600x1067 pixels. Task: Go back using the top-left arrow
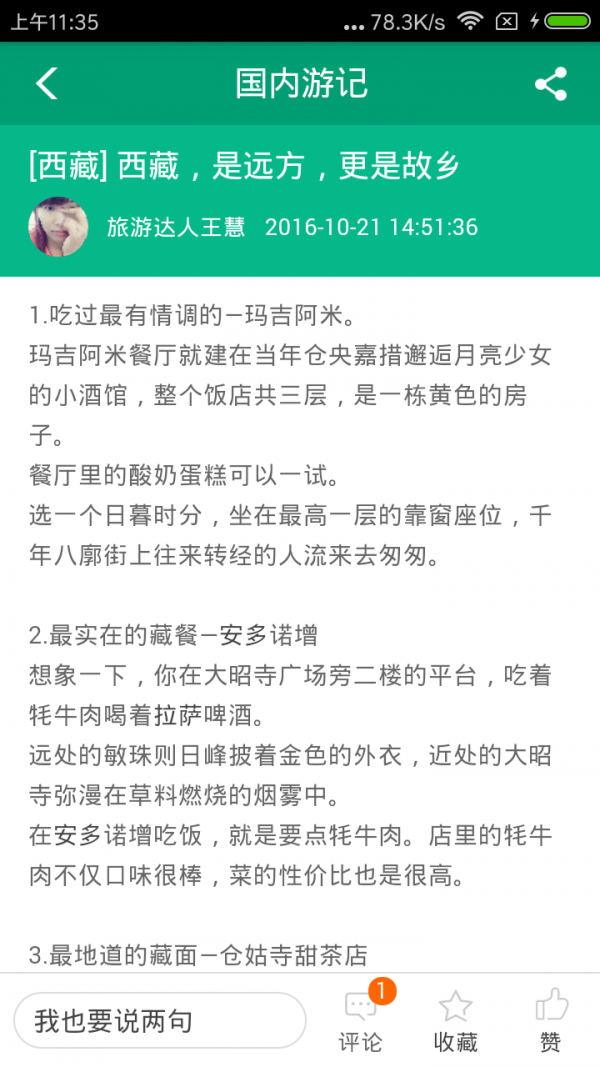pyautogui.click(x=46, y=84)
